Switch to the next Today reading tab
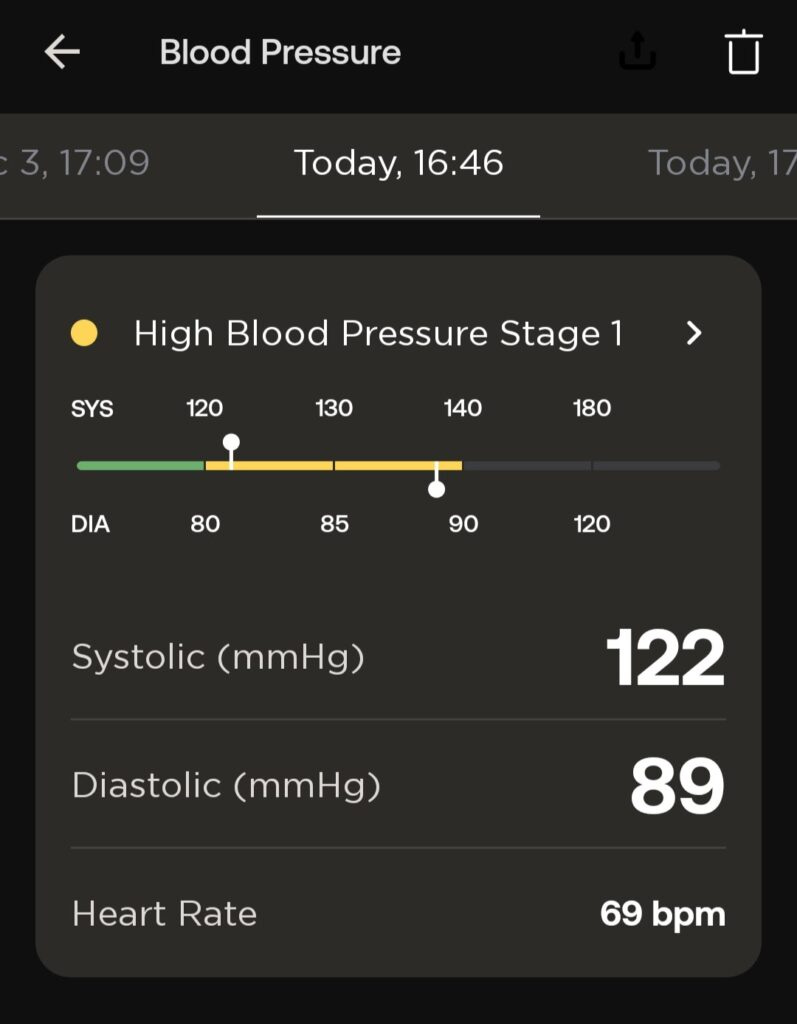 click(x=722, y=163)
